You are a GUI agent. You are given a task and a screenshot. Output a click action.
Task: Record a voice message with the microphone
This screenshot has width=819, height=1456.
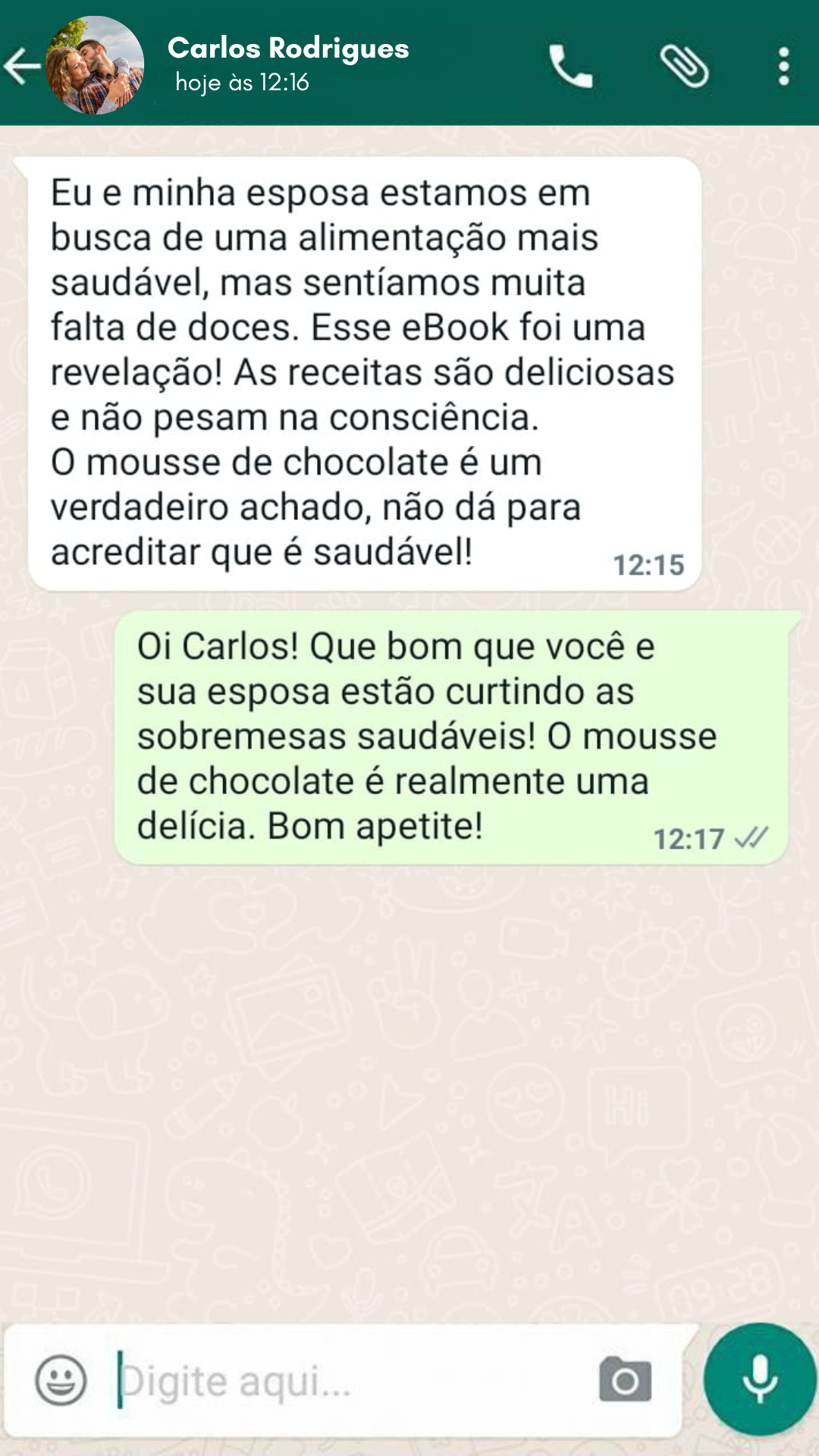[760, 1379]
